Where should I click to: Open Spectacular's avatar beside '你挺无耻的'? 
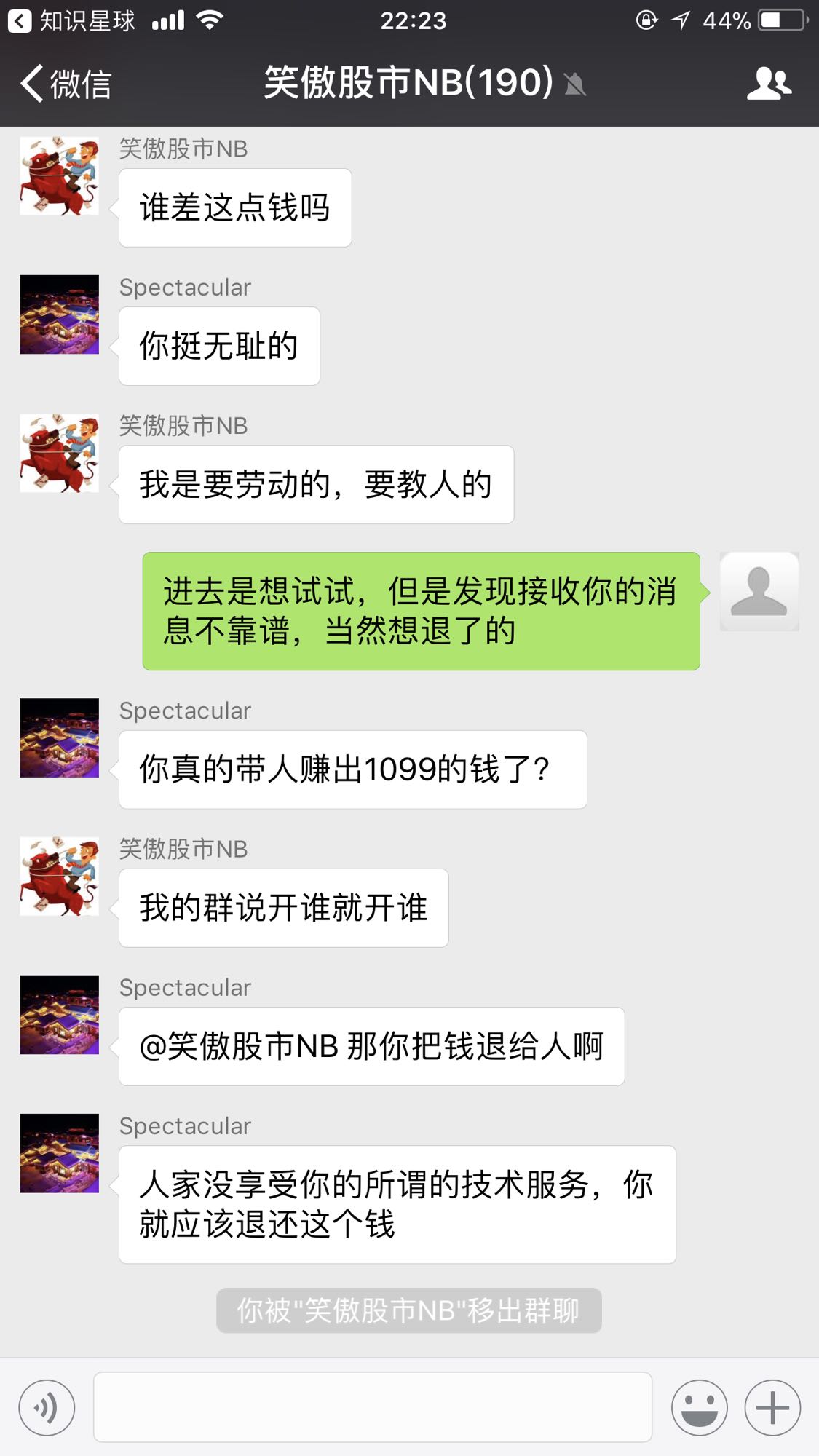(59, 314)
